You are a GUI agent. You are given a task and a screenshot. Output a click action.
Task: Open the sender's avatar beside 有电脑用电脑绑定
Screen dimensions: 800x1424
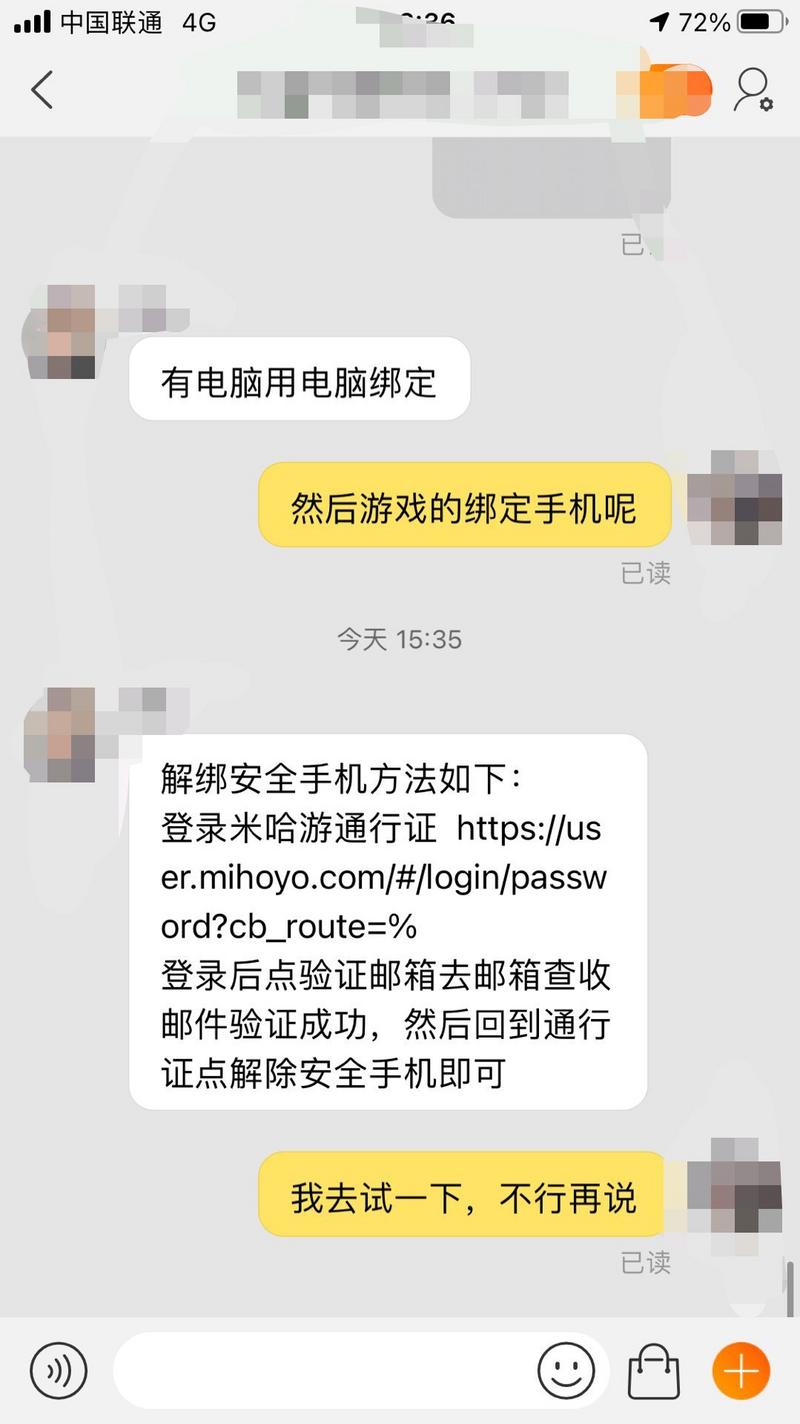[x=59, y=332]
